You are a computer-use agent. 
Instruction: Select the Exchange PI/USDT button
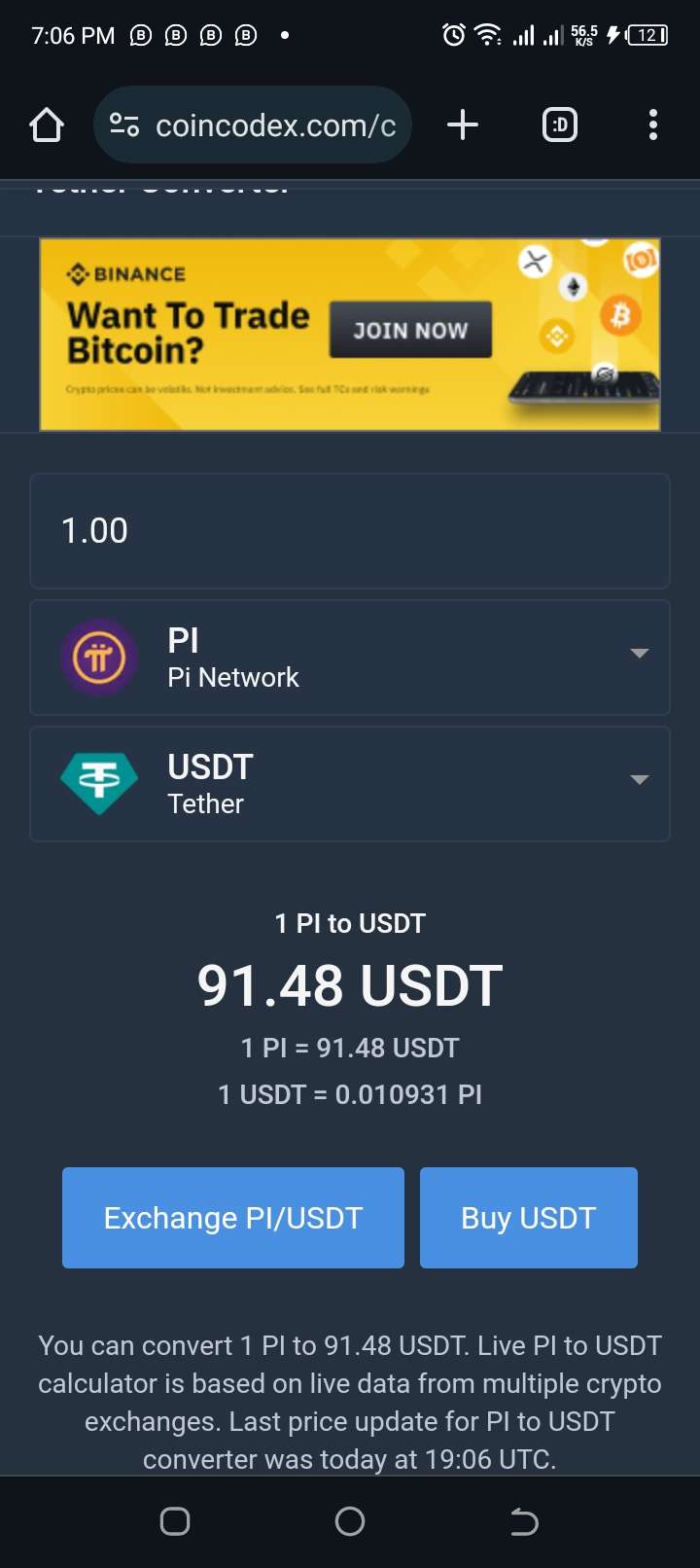coord(233,1218)
